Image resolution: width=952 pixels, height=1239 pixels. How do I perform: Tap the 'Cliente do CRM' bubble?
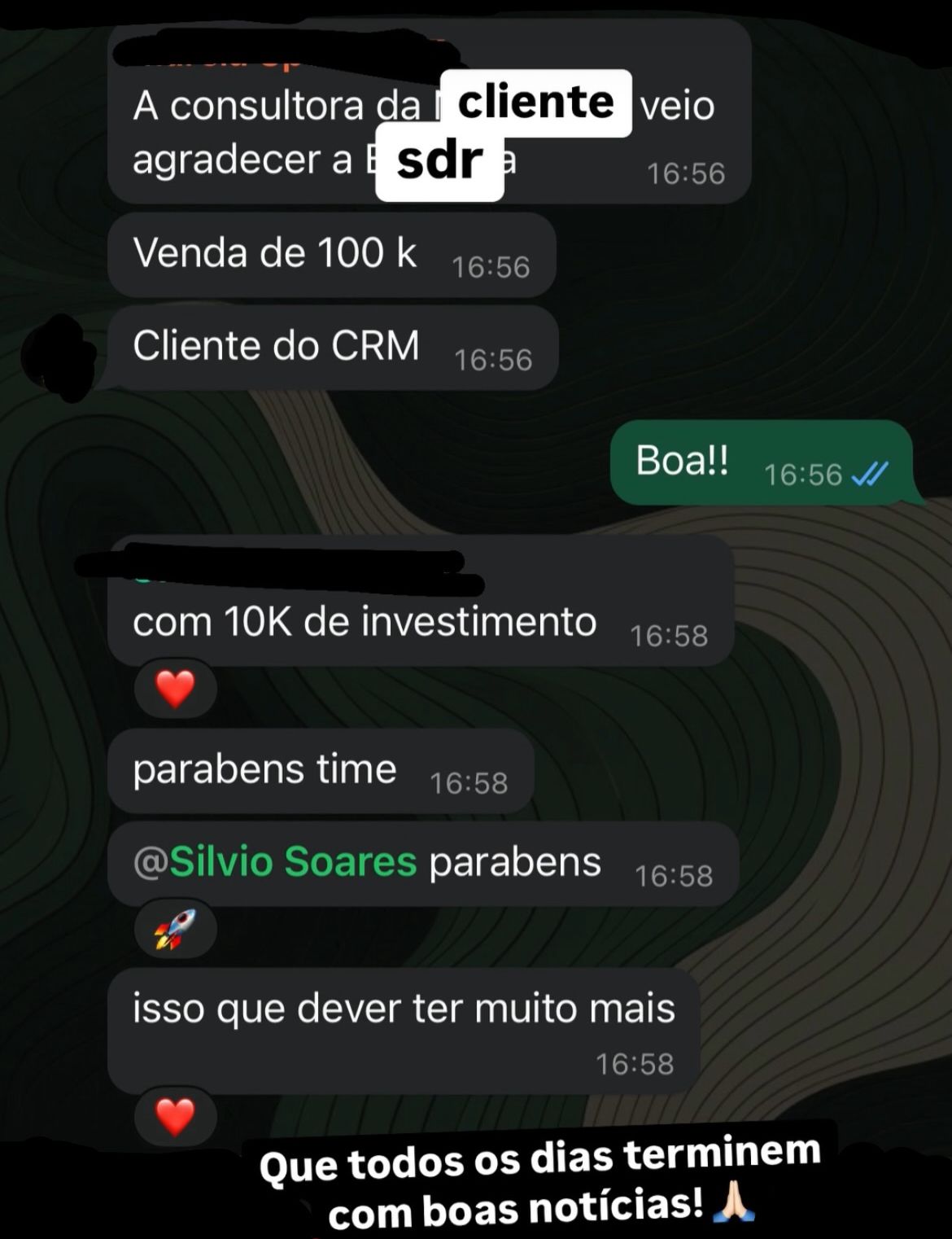pyautogui.click(x=277, y=346)
